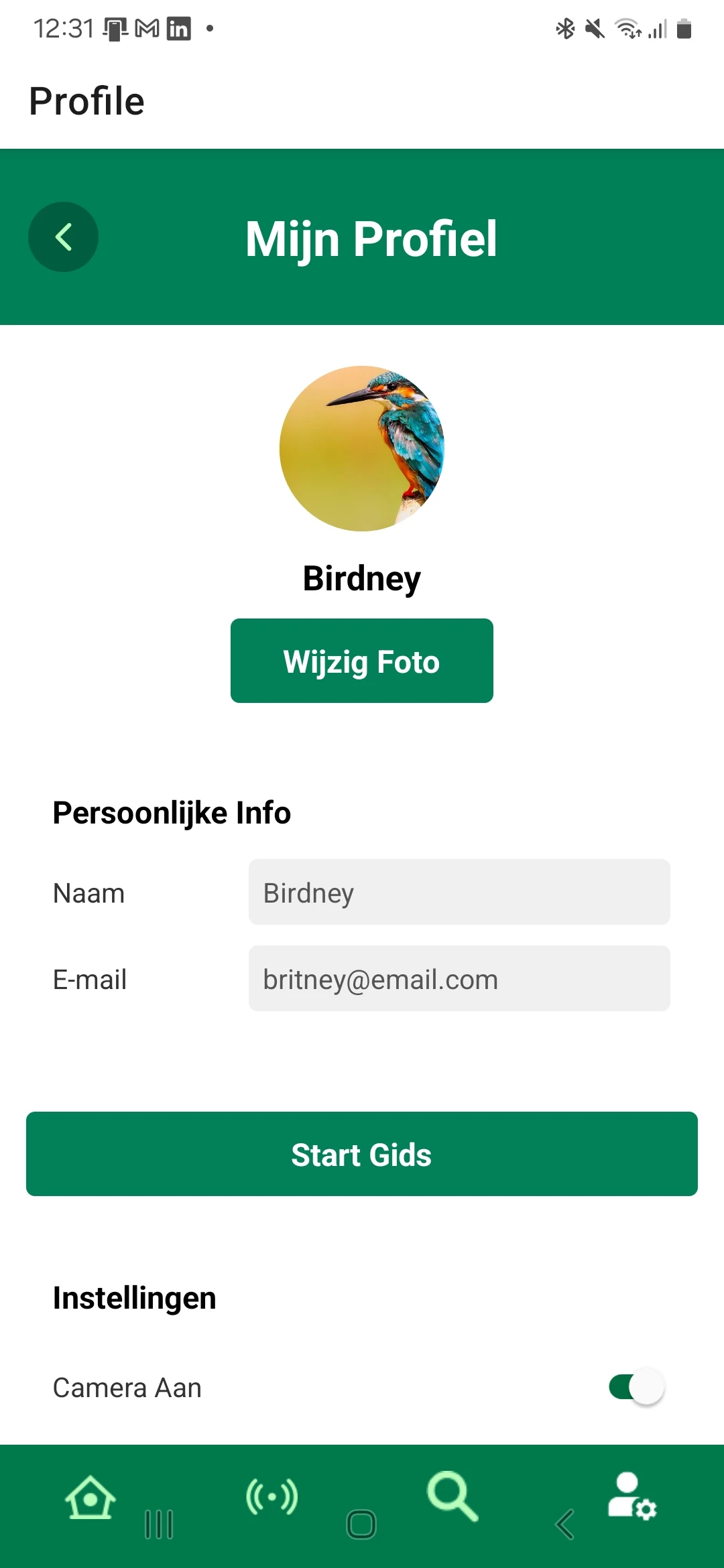Open the search magnifier icon
Viewport: 724px width, 1568px height.
coord(452,1496)
